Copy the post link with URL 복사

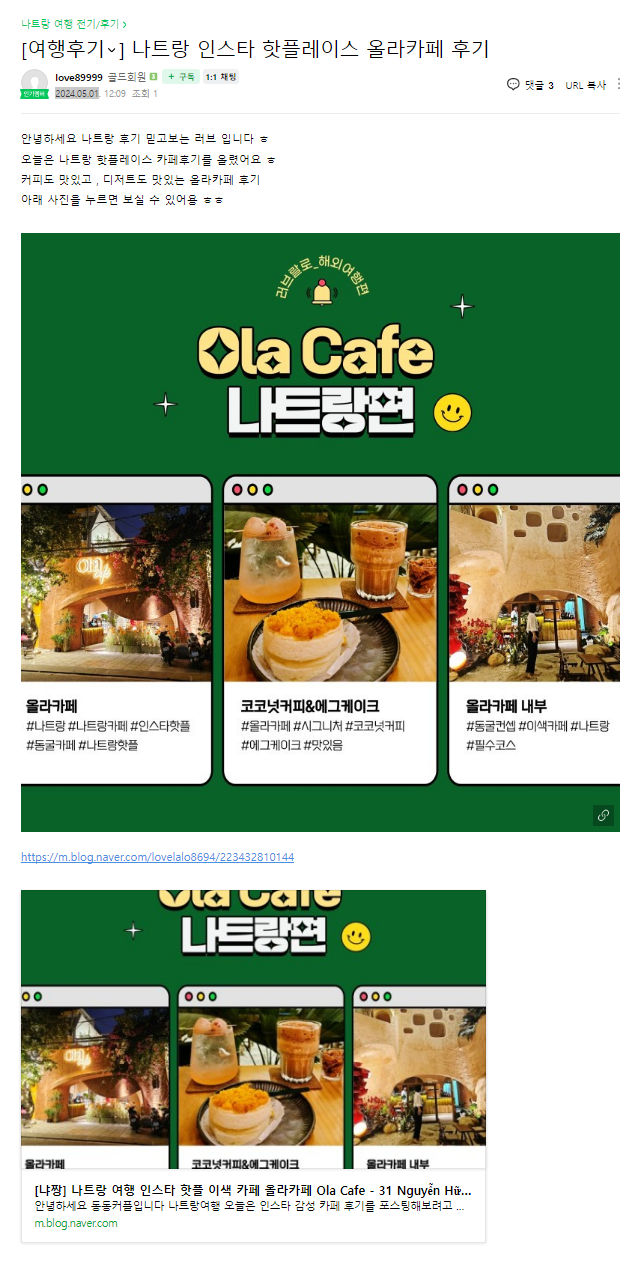[586, 85]
